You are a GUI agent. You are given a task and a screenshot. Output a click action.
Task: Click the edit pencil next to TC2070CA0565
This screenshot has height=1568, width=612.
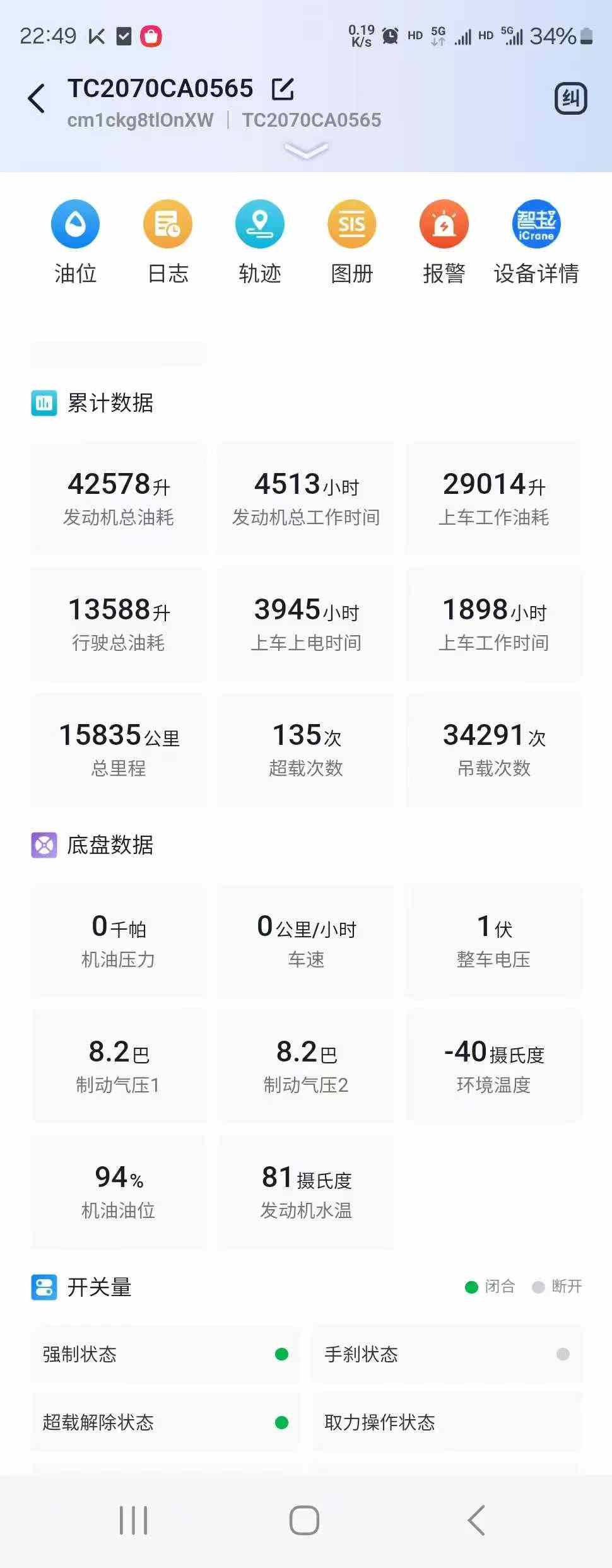coord(282,90)
